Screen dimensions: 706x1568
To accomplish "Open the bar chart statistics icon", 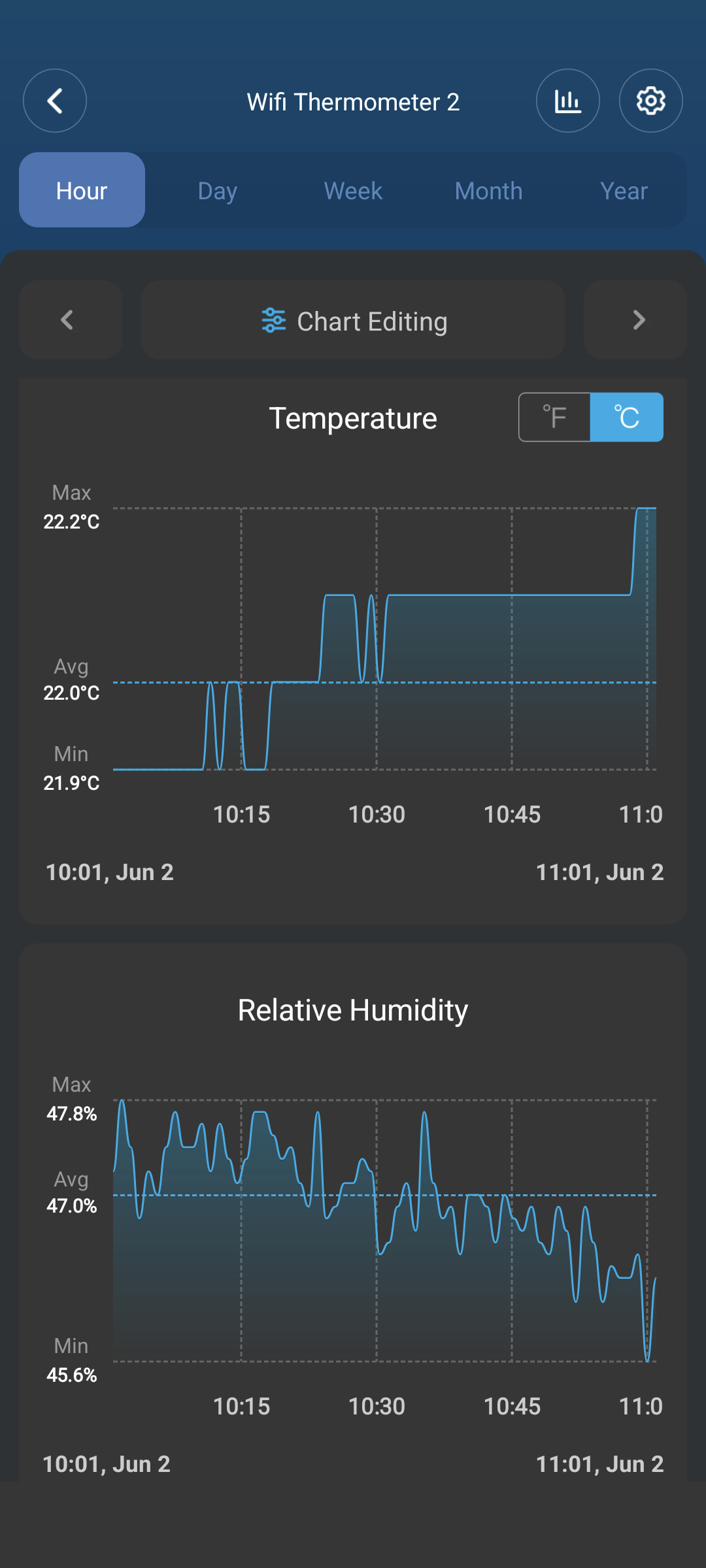I will [567, 101].
